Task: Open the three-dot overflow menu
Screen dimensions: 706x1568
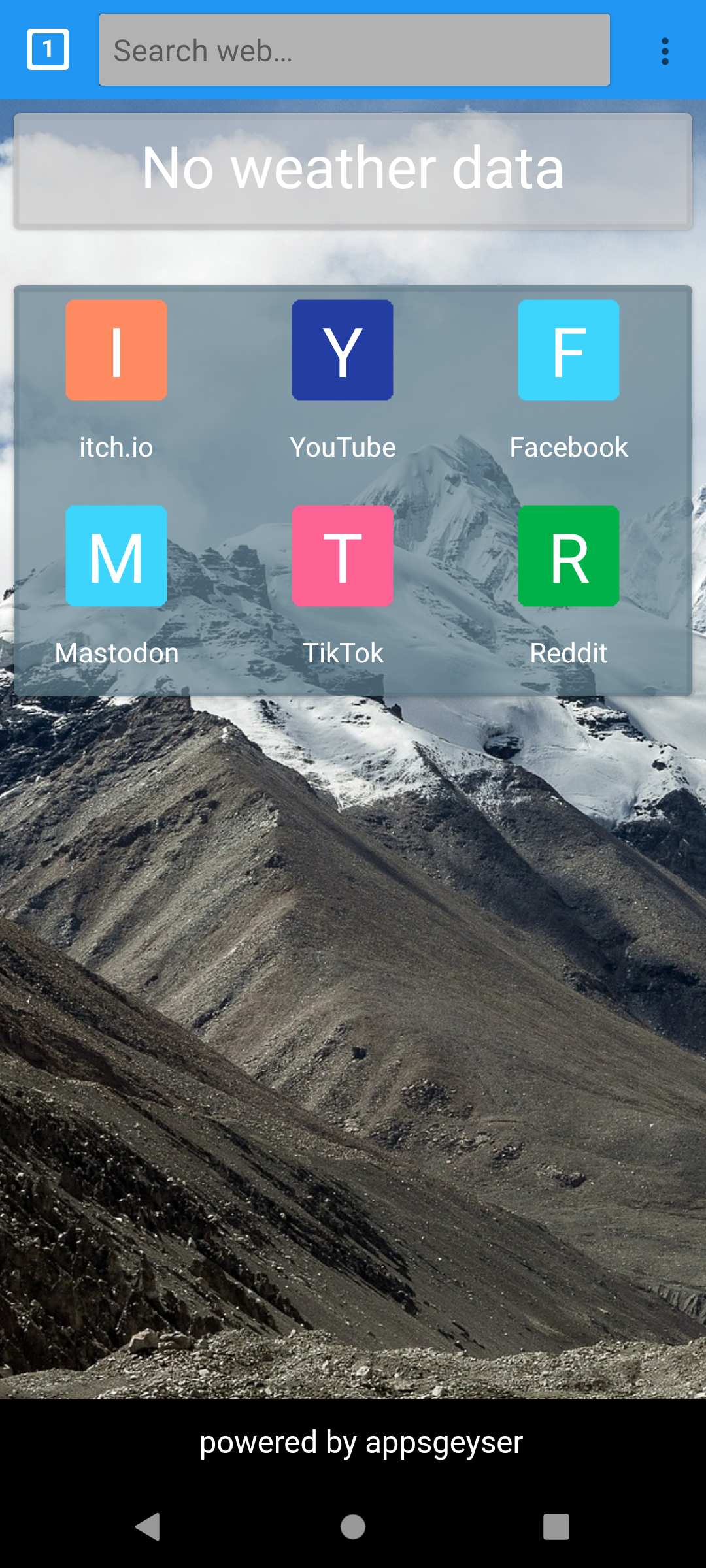Action: (665, 51)
